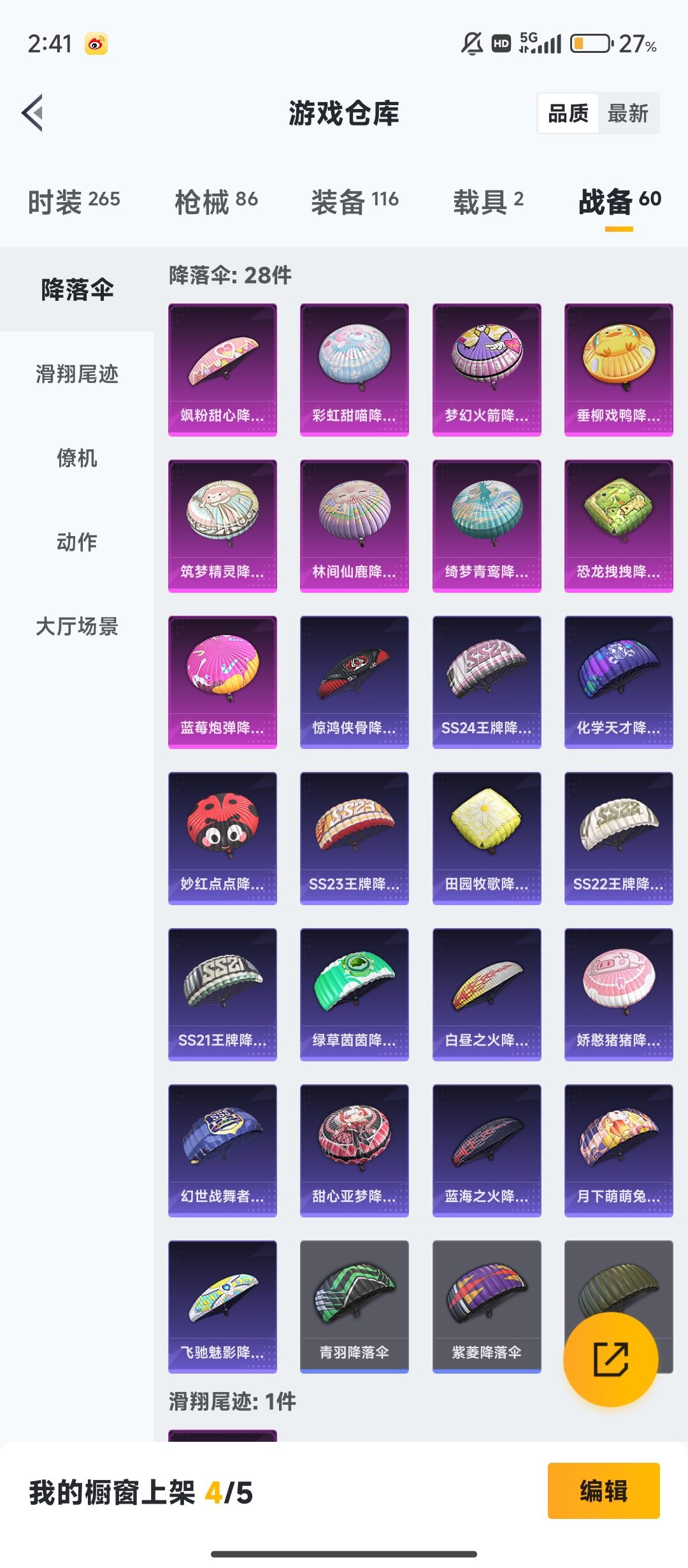View the 青羽降落伞 item
This screenshot has width=688, height=1568.
354,1307
